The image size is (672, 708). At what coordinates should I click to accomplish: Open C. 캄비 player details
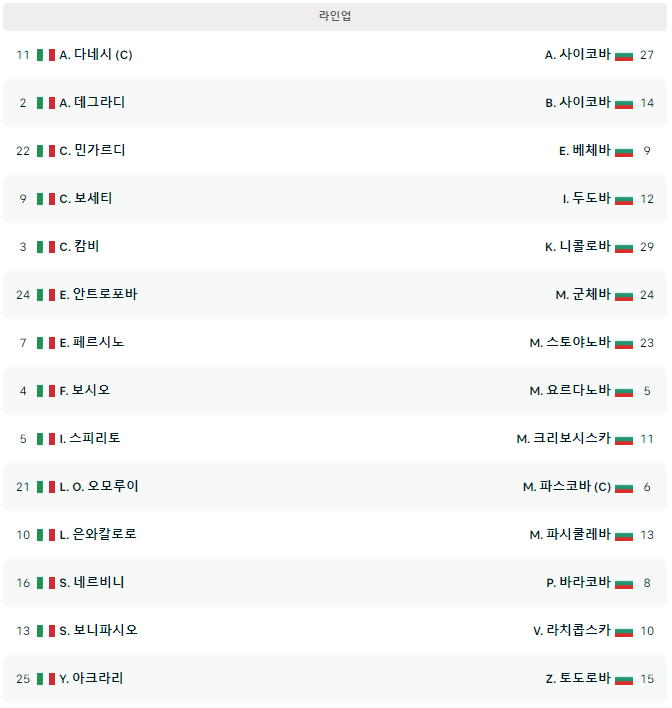point(79,247)
